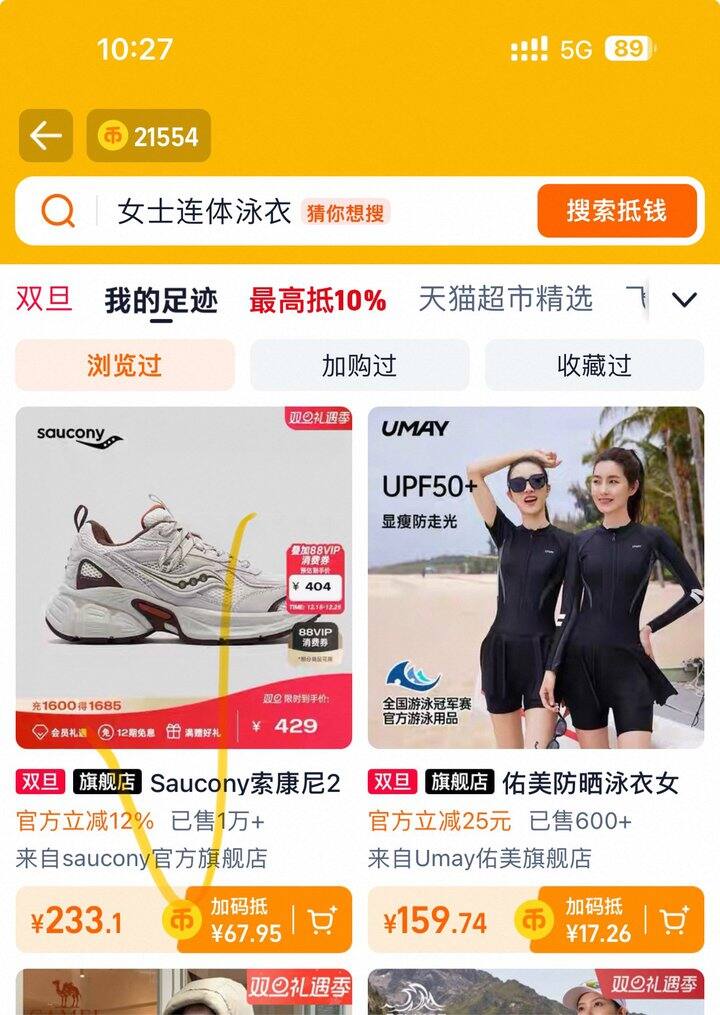The width and height of the screenshot is (720, 1015).
Task: Add the 佑美 swimsuit to cart
Action: 674,920
